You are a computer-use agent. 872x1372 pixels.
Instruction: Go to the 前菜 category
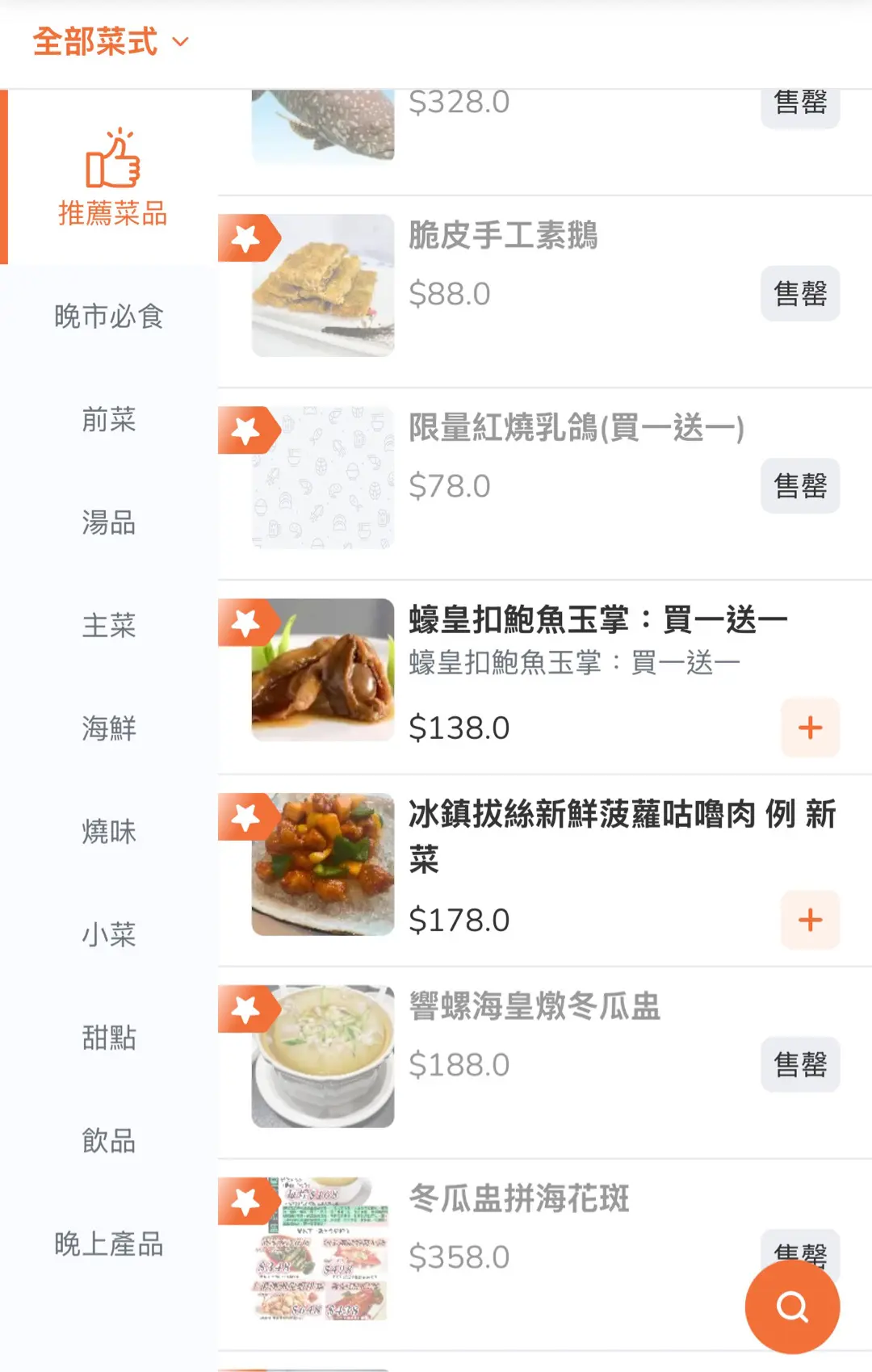109,420
